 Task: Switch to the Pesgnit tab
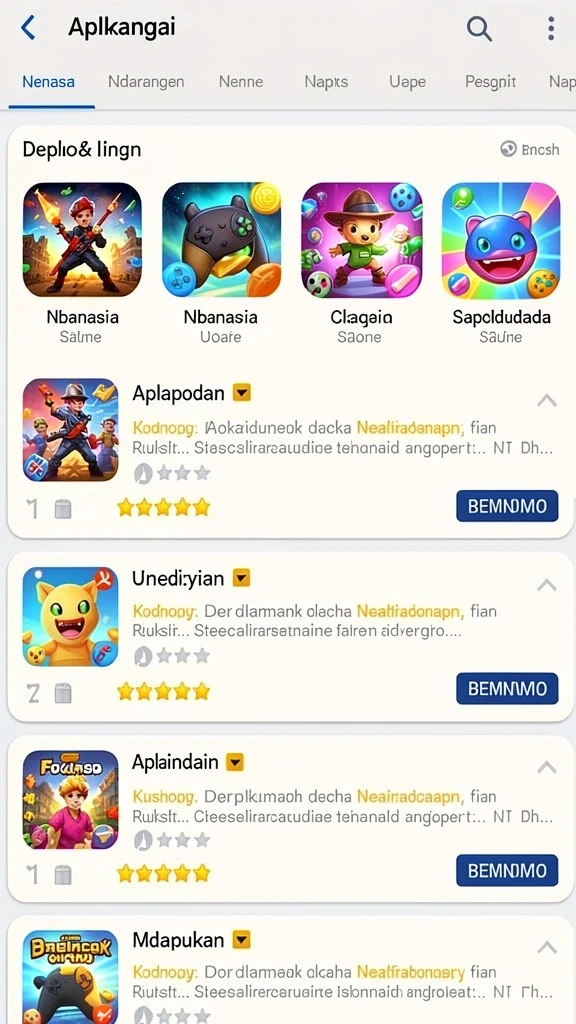tap(490, 82)
